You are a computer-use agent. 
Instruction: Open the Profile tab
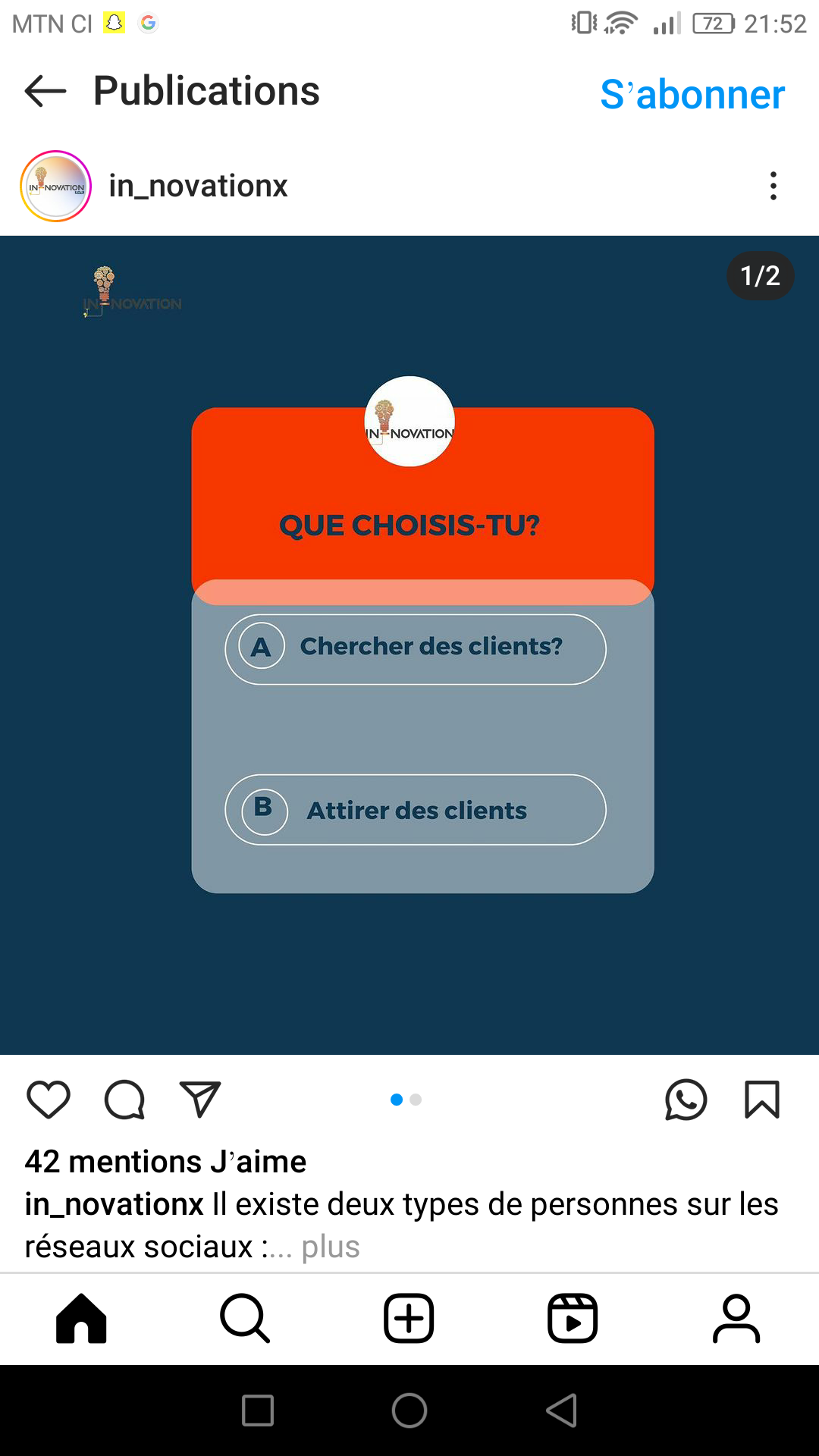[x=736, y=1319]
